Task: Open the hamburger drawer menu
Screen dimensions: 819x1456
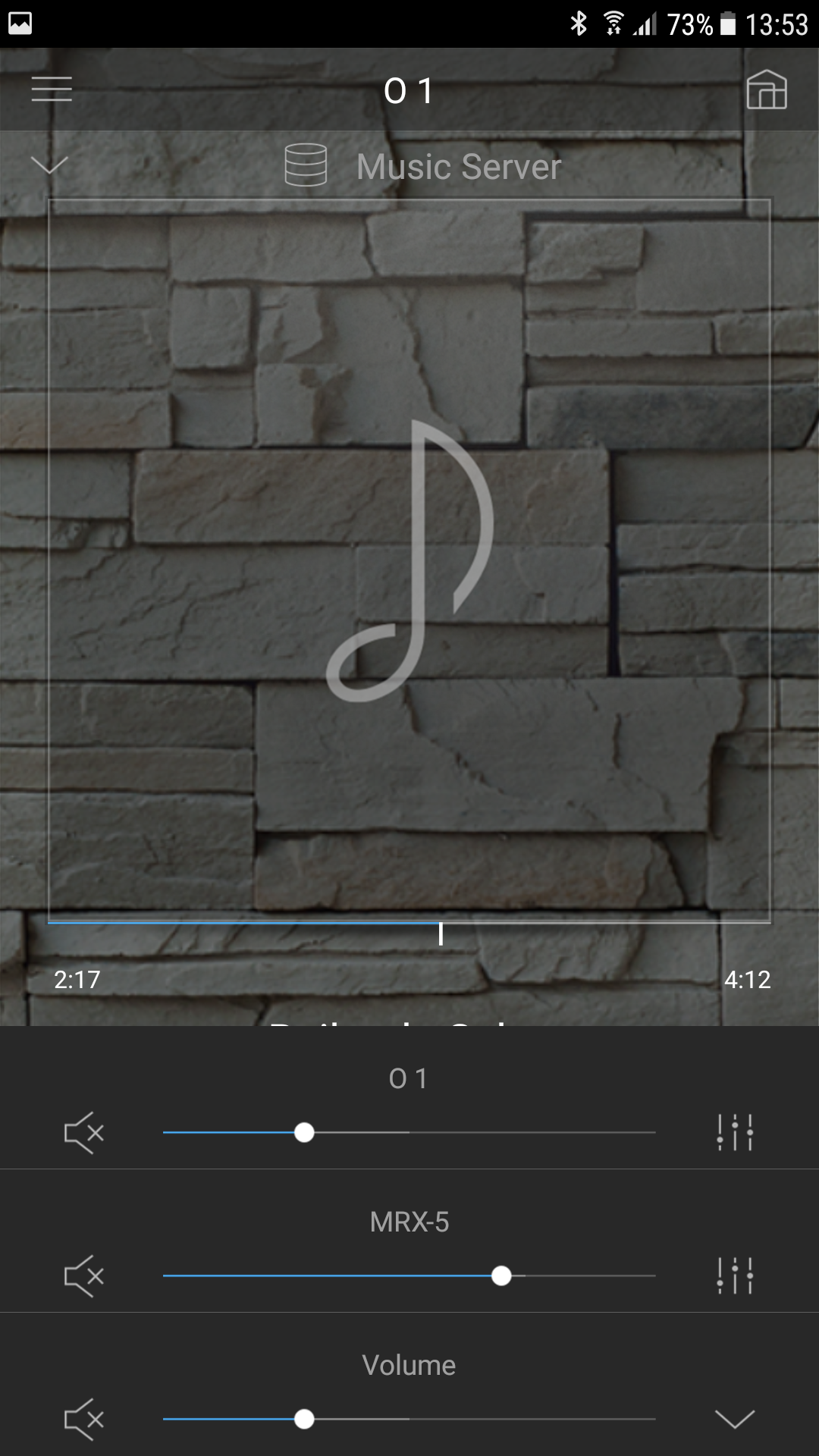Action: (x=52, y=89)
